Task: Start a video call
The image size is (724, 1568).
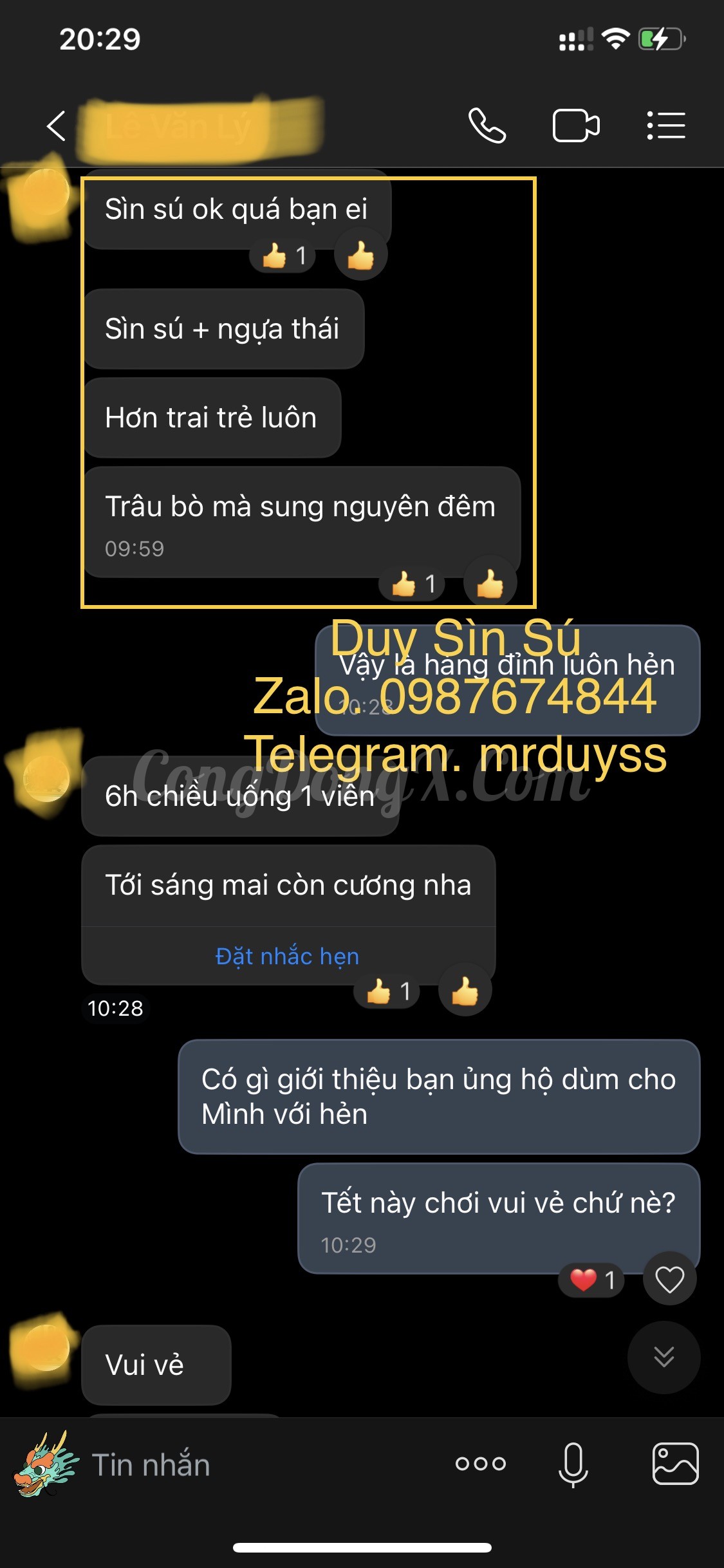Action: tap(576, 126)
